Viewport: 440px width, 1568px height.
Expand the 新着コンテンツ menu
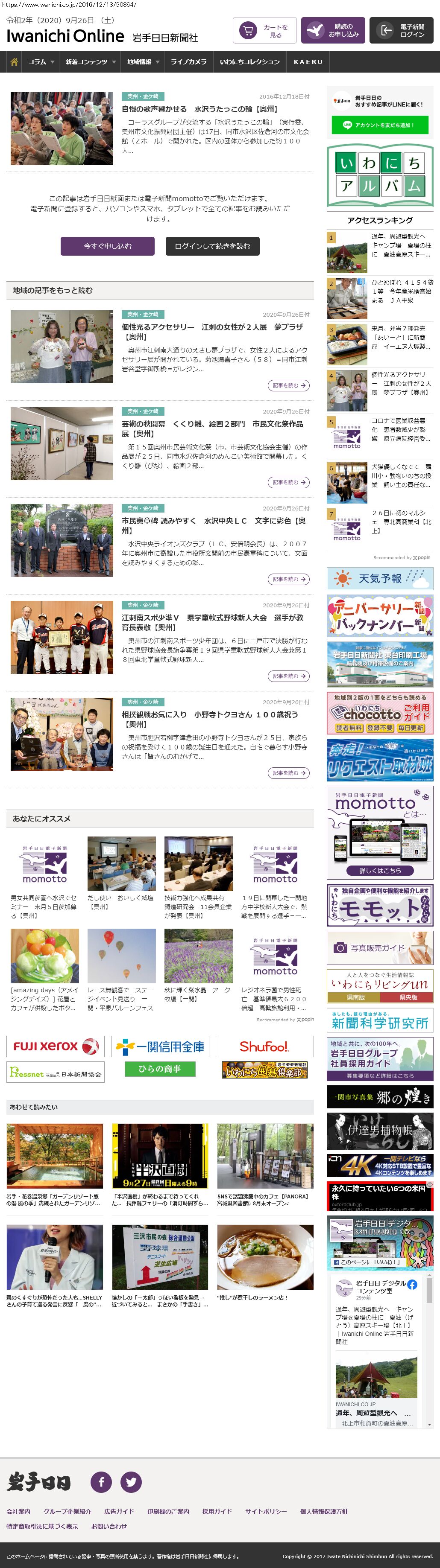[90, 61]
